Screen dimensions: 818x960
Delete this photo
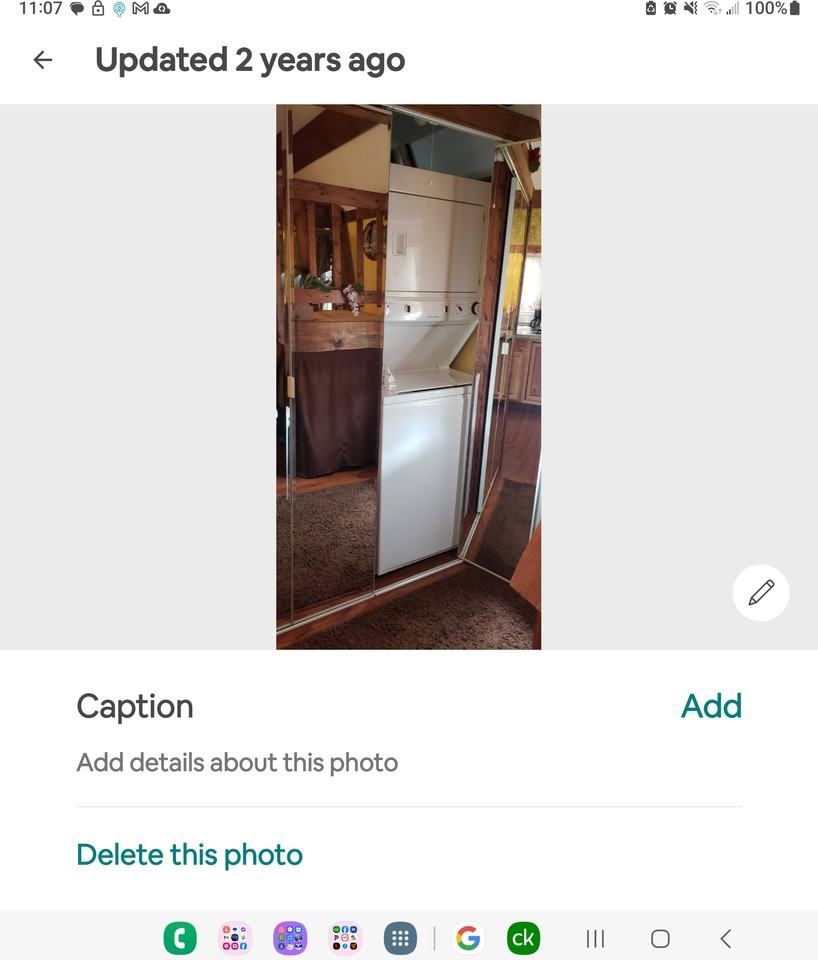tap(189, 855)
